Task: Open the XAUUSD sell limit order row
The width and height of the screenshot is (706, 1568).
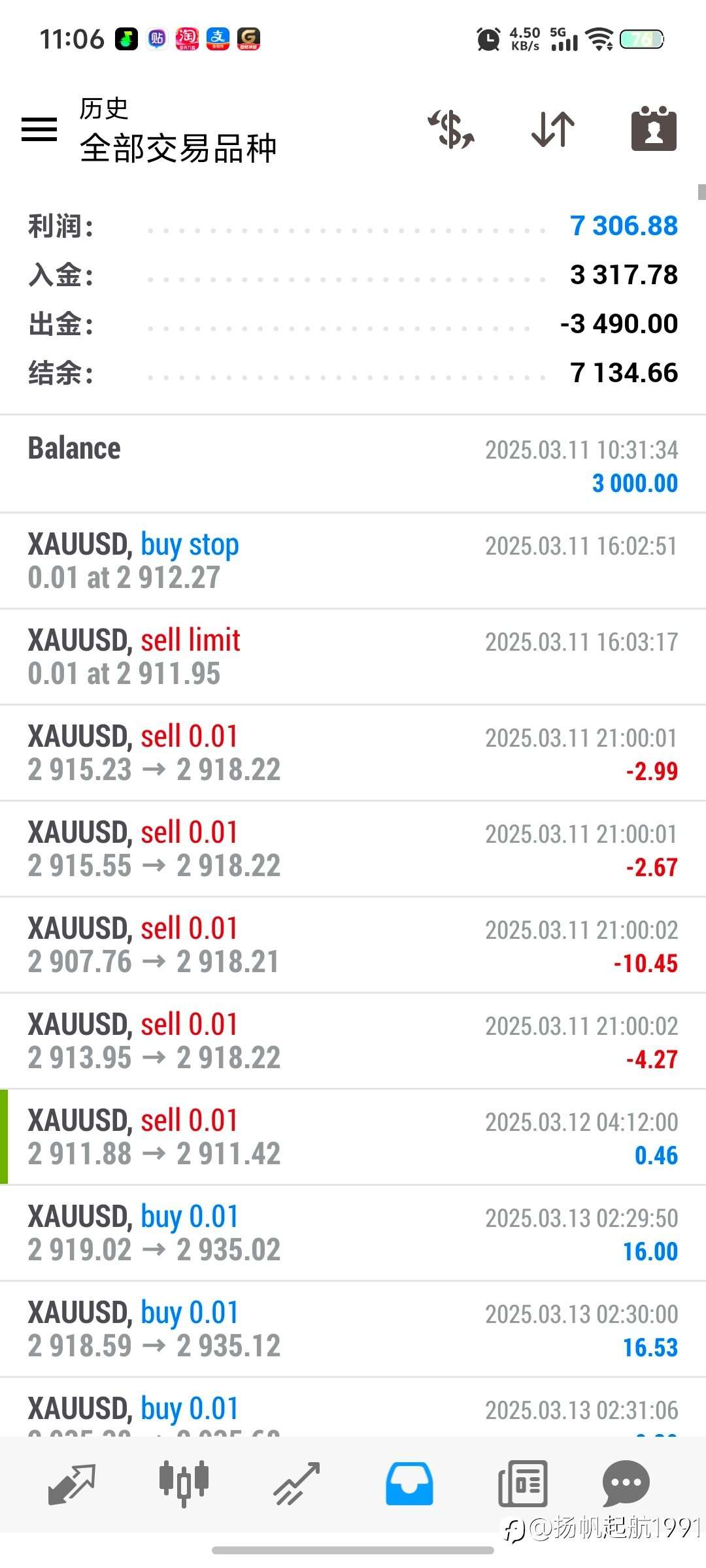Action: coord(353,657)
